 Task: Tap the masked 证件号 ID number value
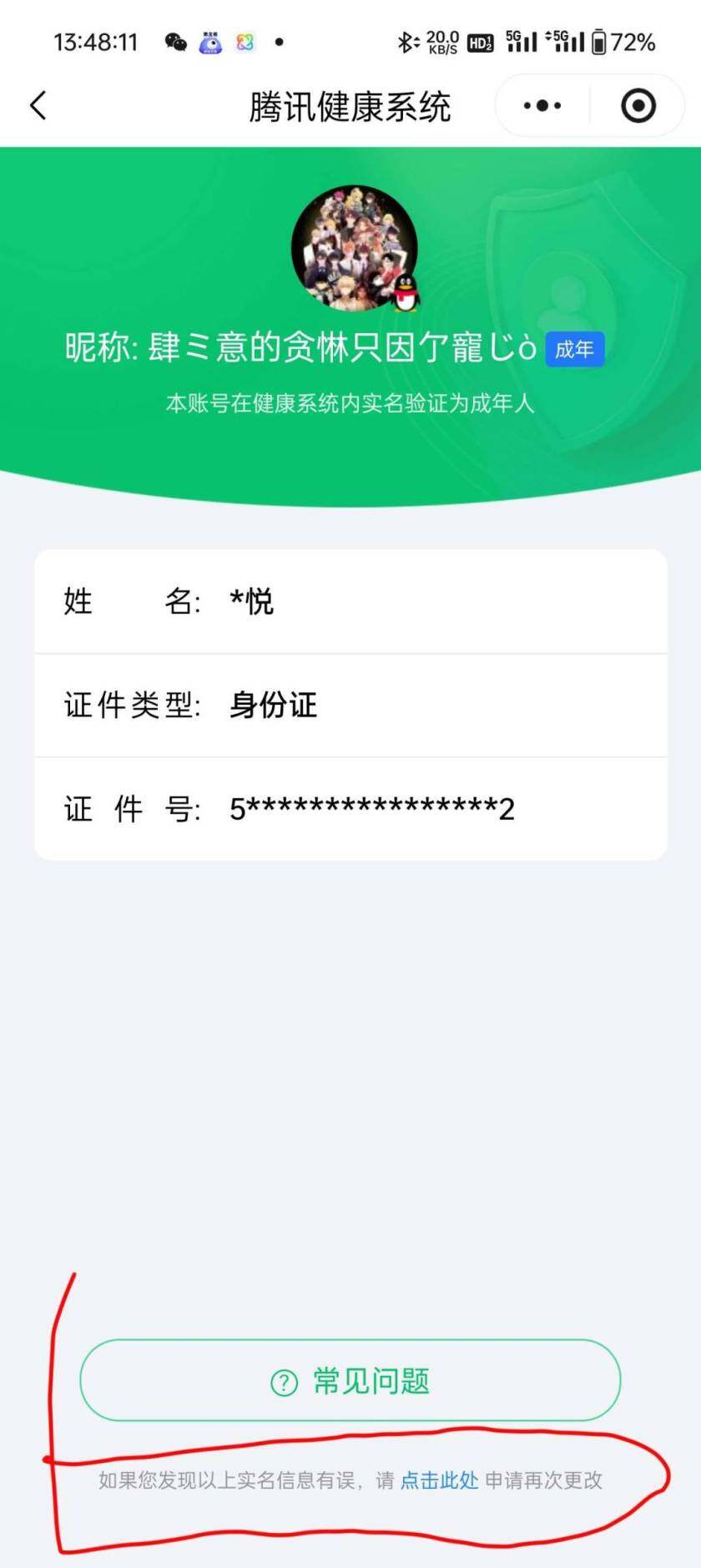(x=373, y=807)
